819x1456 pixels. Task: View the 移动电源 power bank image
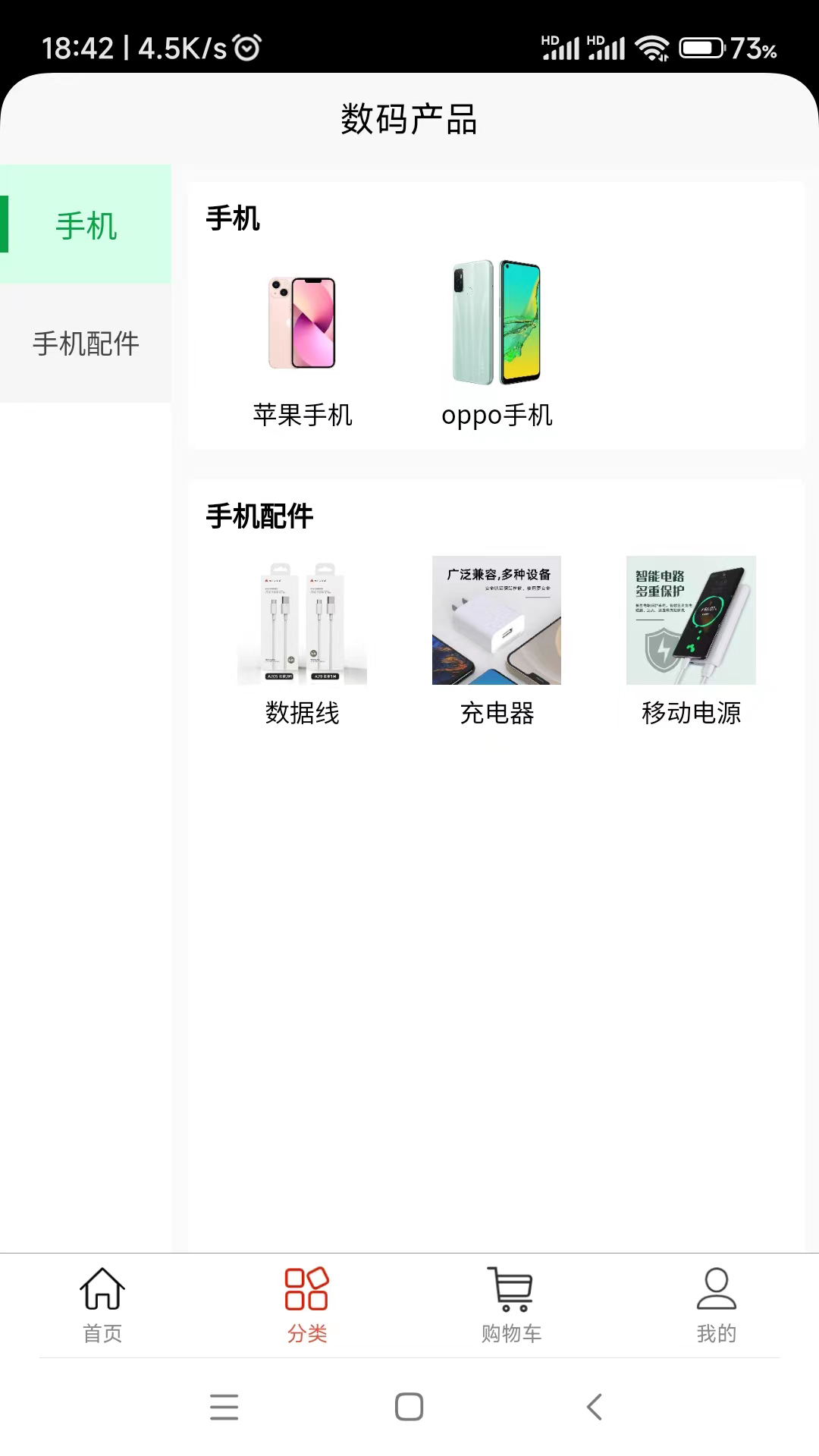point(691,620)
